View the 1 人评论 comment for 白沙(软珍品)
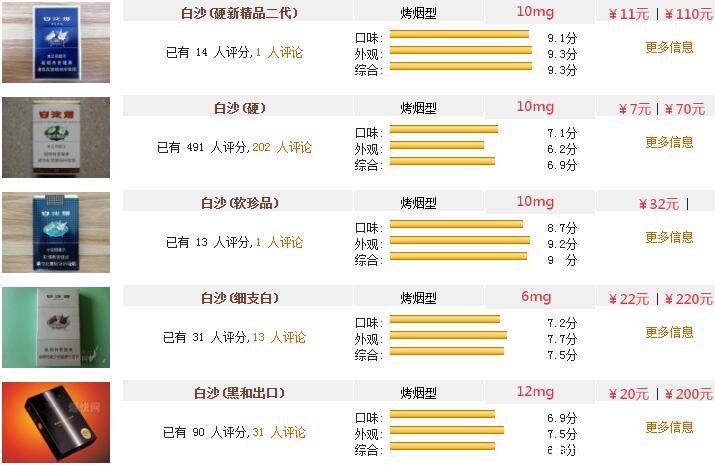The height and width of the screenshot is (465, 715). (x=279, y=243)
